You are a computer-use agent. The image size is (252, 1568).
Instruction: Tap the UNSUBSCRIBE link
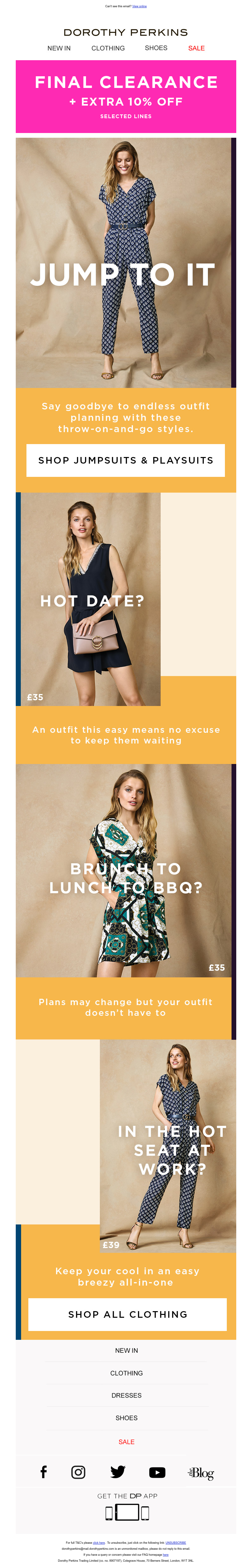point(175,1543)
